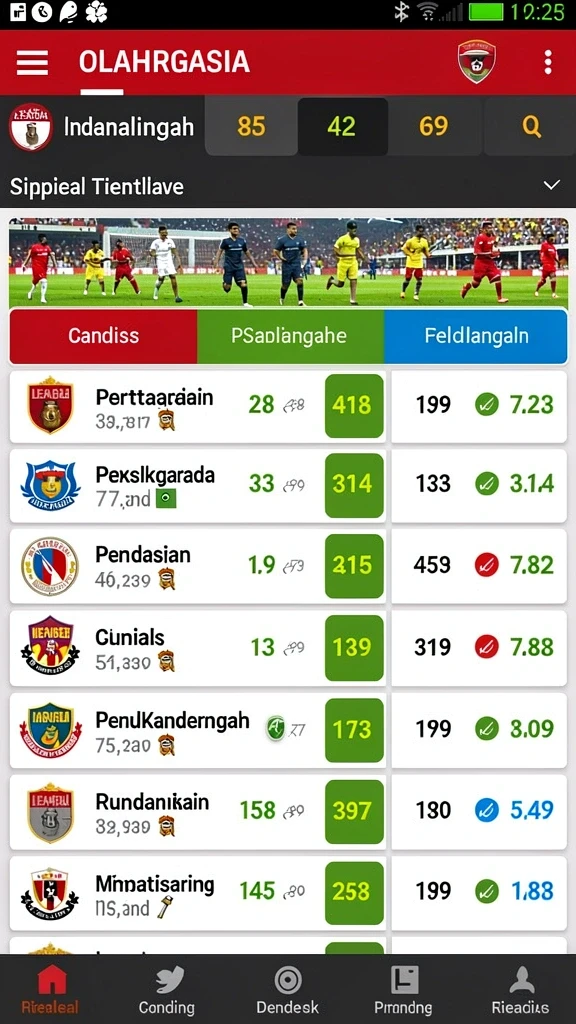This screenshot has height=1024, width=576.
Task: Switch to the PSaplangahe tab
Action: tap(290, 336)
